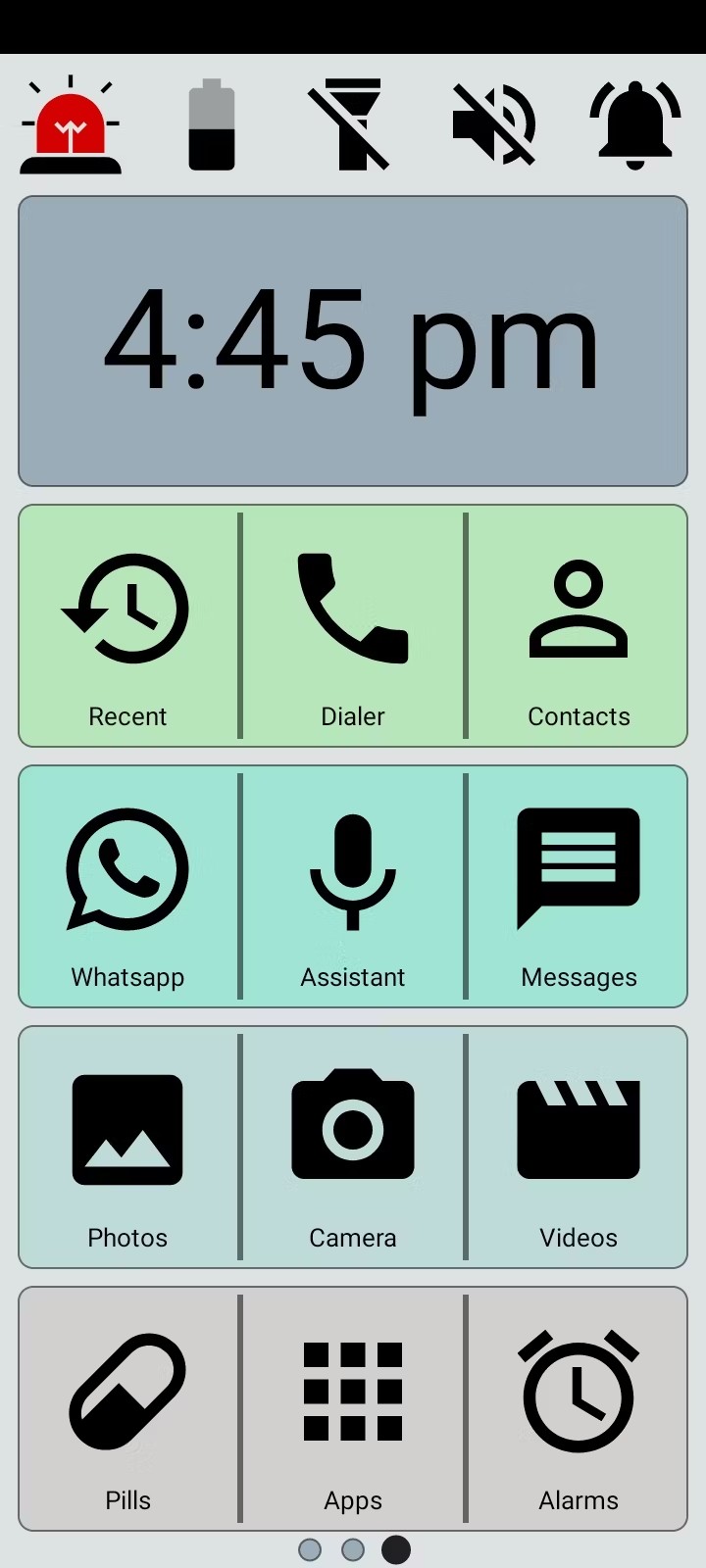Open Messages
Viewport: 706px width, 1568px height.
point(579,888)
